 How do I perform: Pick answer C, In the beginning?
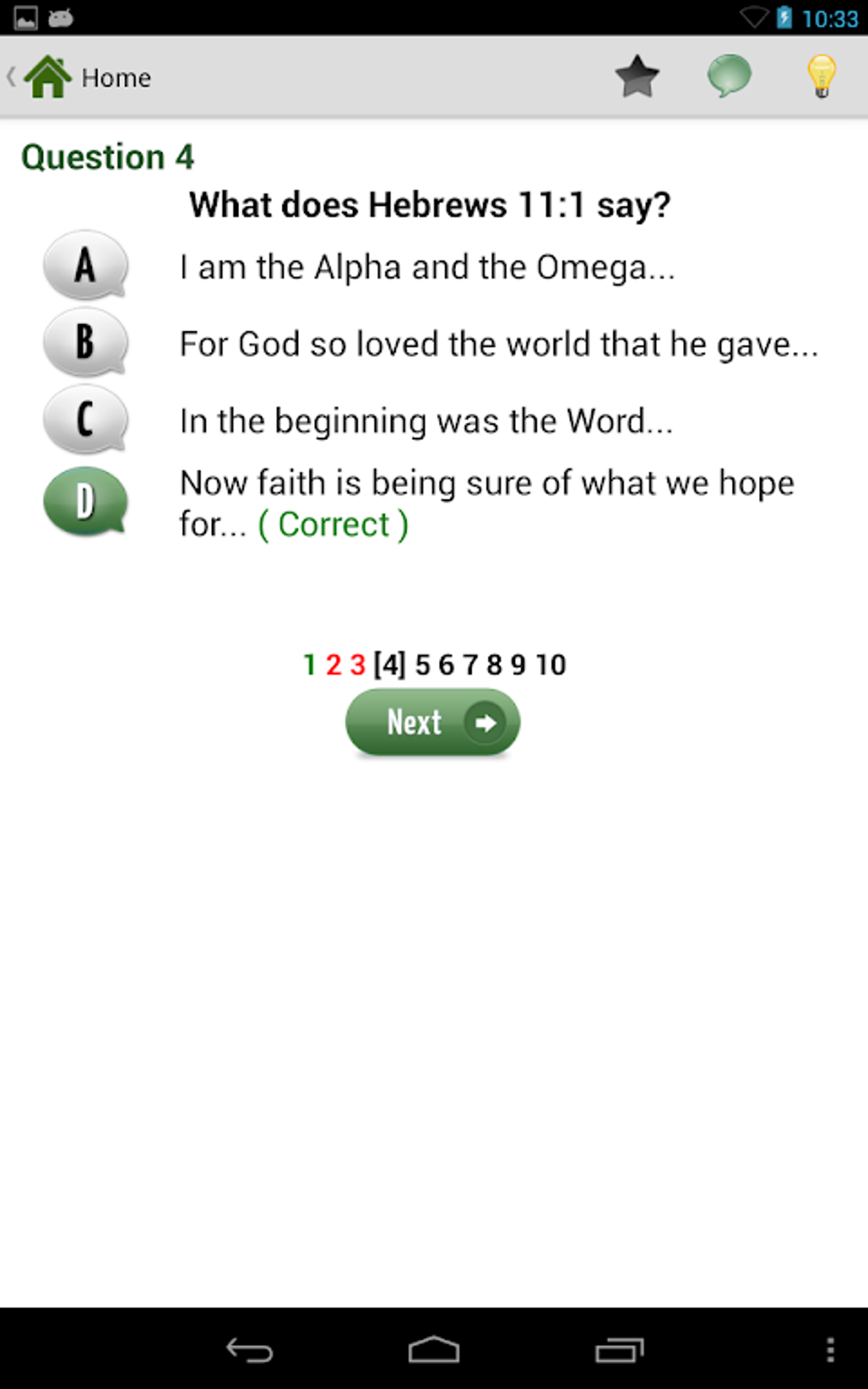click(x=85, y=420)
